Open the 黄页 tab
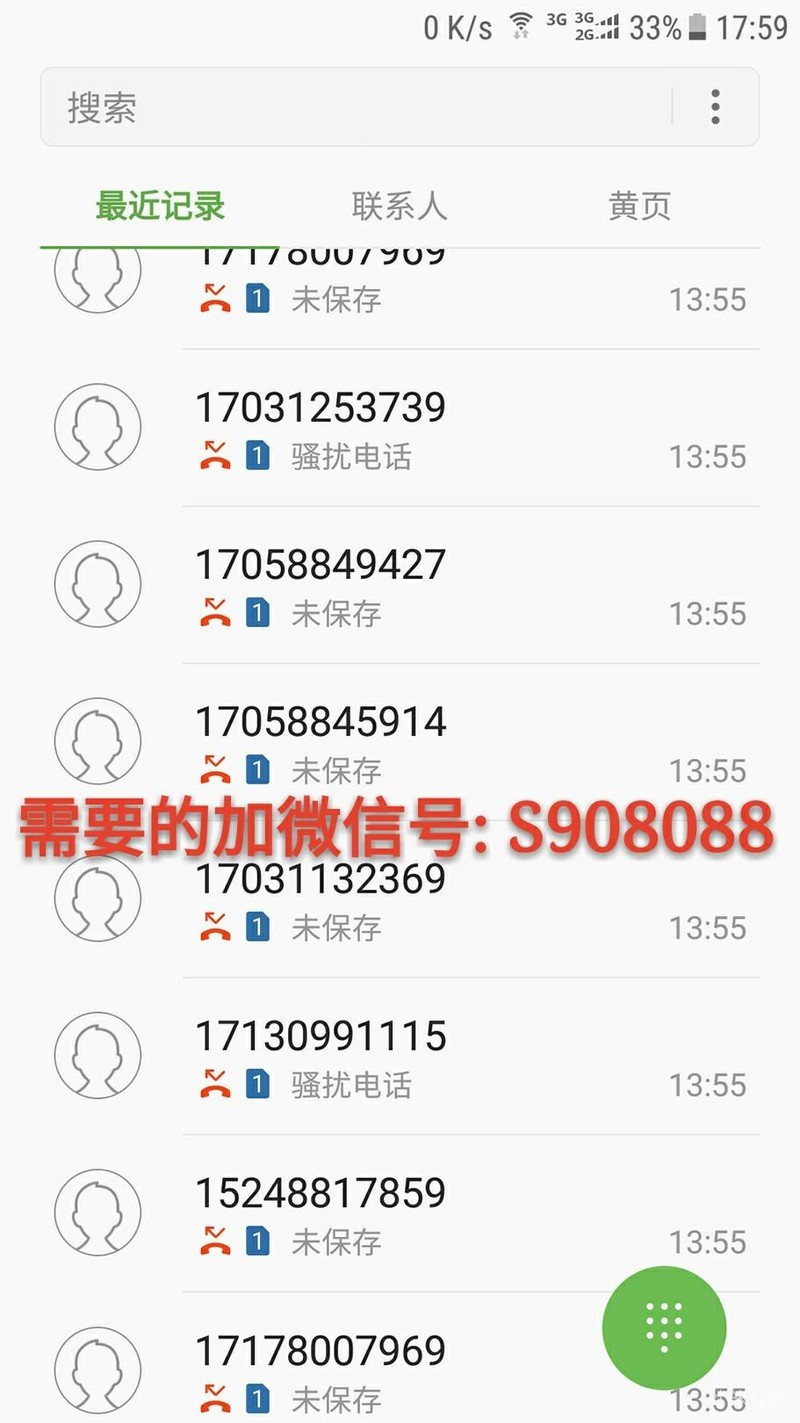The image size is (800, 1423). click(x=639, y=205)
